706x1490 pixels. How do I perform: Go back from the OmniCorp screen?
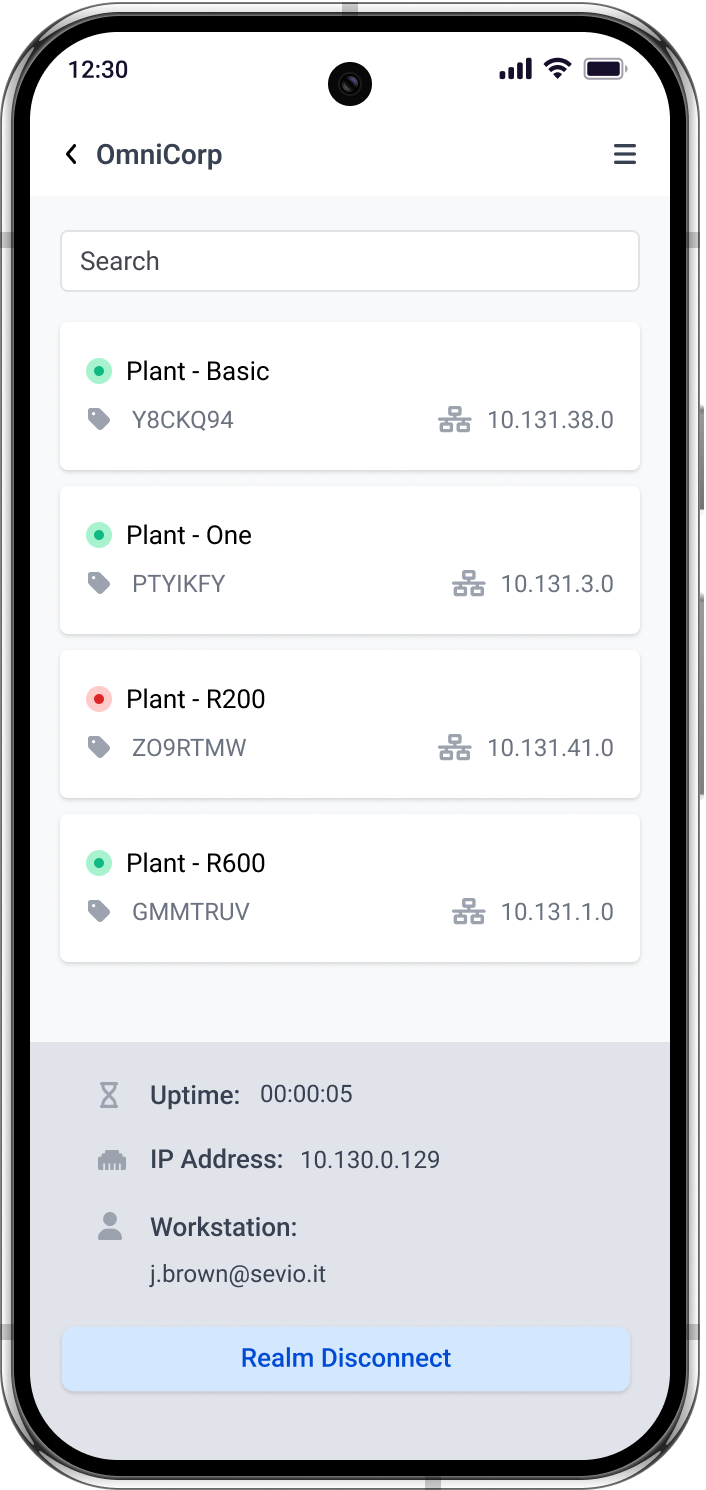pos(71,154)
